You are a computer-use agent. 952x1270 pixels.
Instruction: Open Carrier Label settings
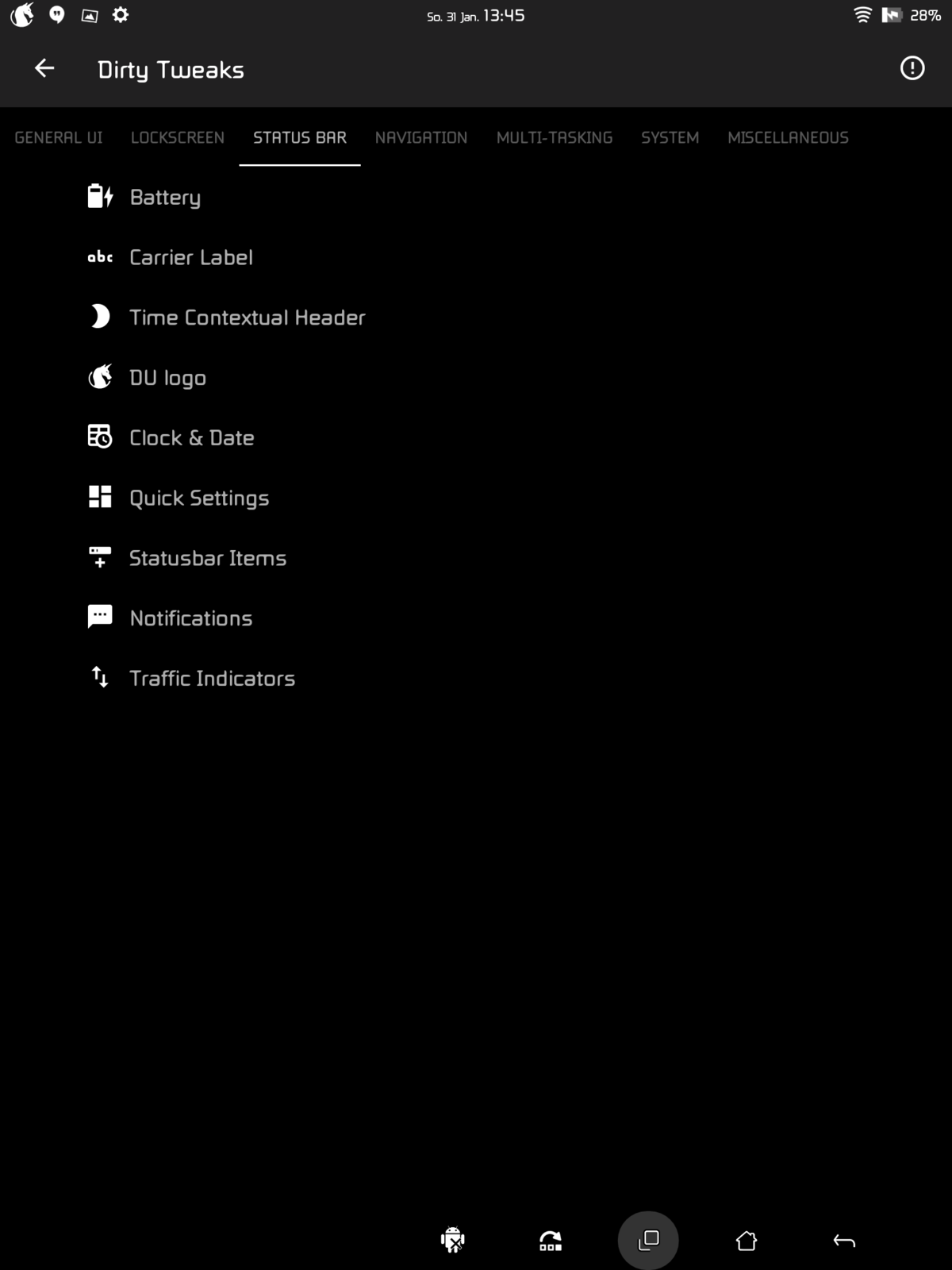coord(190,257)
